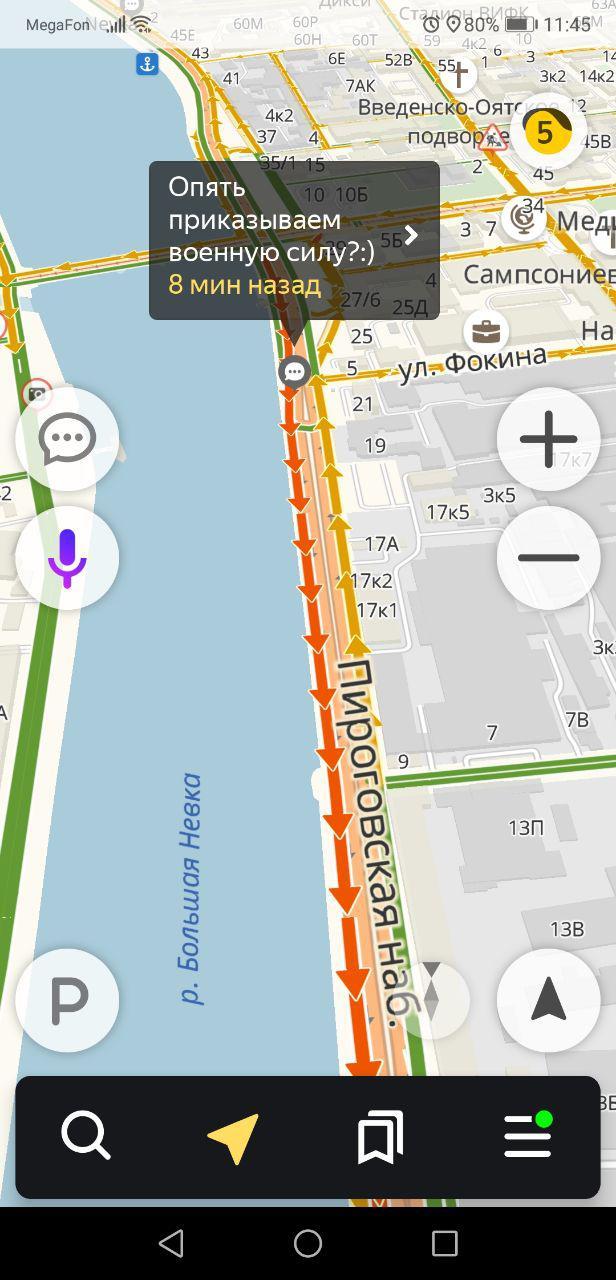
Task: Show the parking layer
Action: [x=67, y=999]
